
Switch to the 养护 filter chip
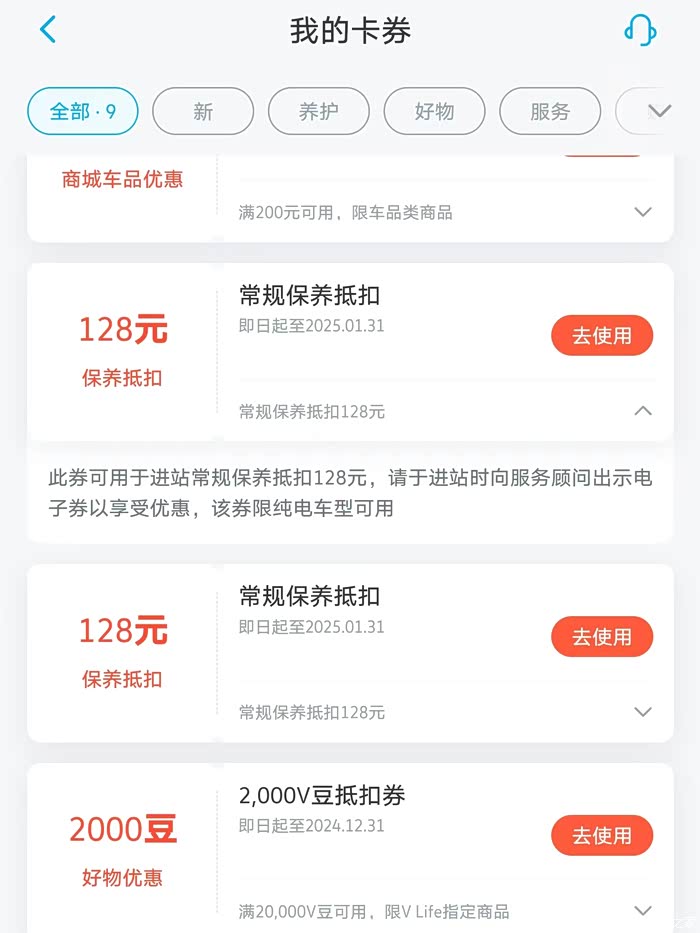point(319,112)
